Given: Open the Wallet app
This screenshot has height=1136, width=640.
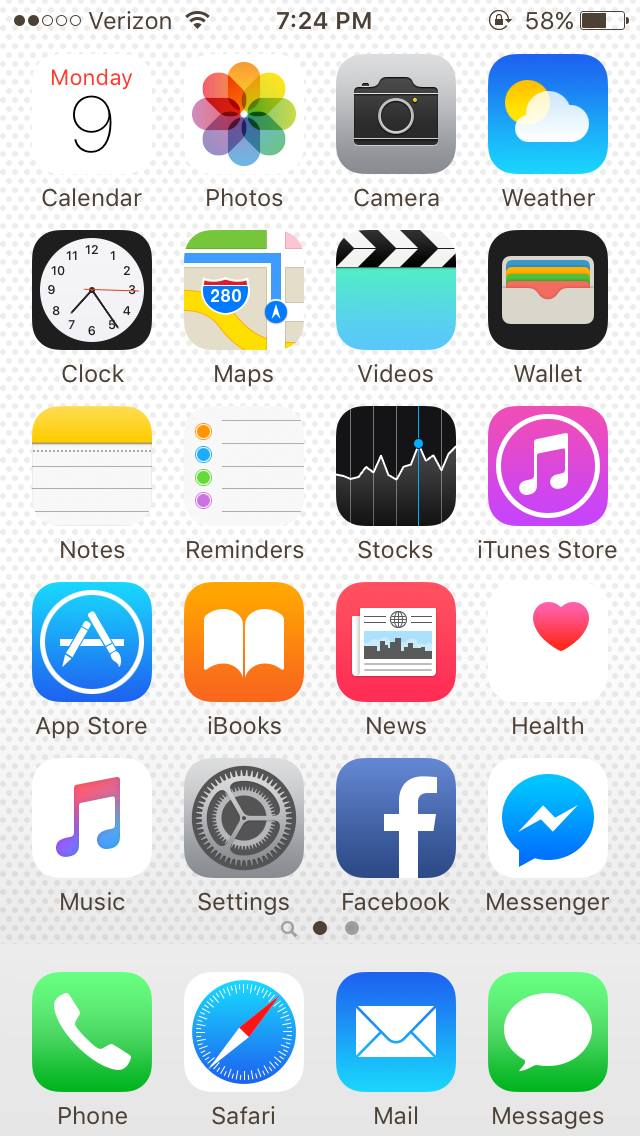Looking at the screenshot, I should pos(548,290).
